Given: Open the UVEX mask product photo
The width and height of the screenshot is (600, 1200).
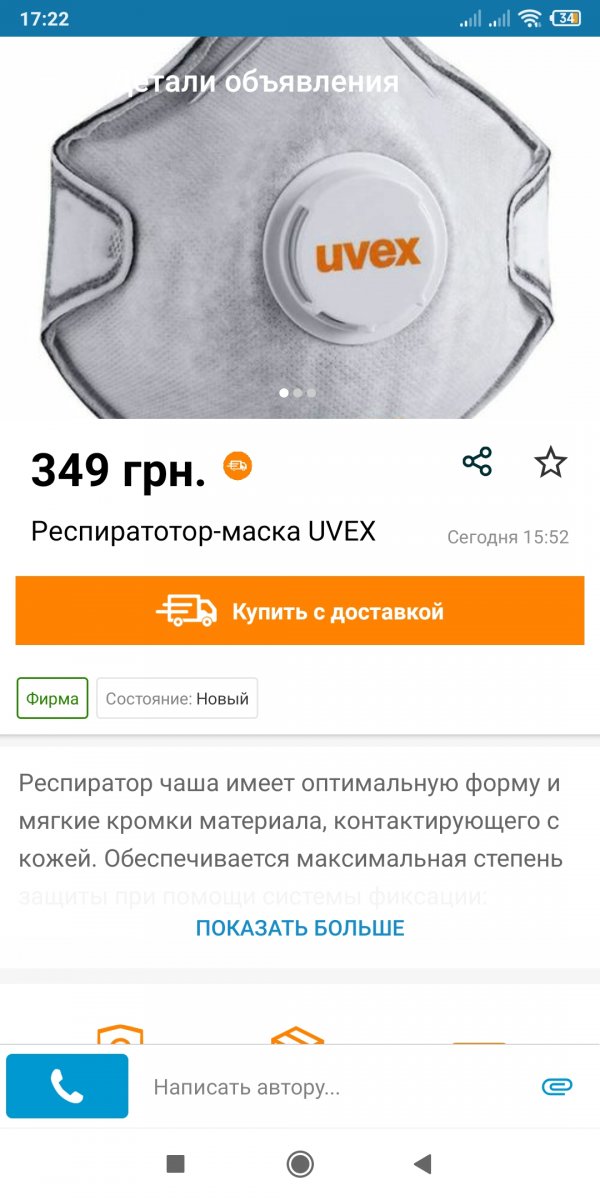Looking at the screenshot, I should coord(300,228).
